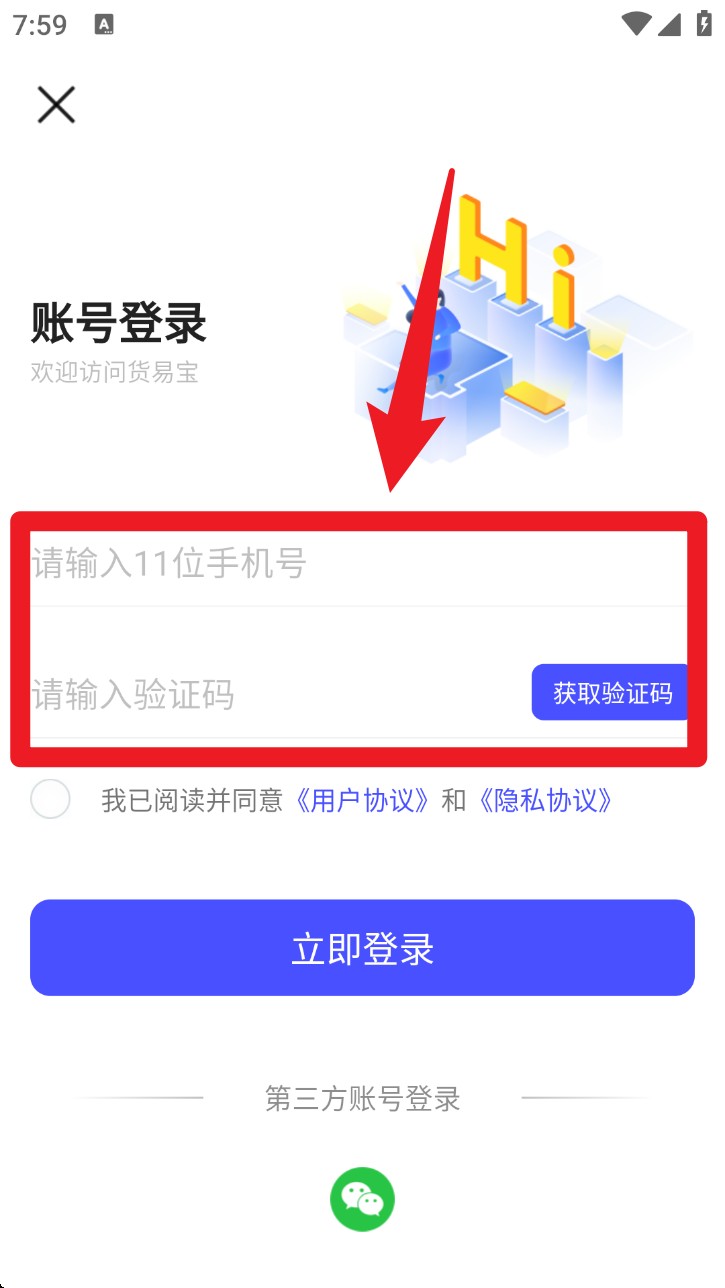Close the login screen

click(56, 104)
